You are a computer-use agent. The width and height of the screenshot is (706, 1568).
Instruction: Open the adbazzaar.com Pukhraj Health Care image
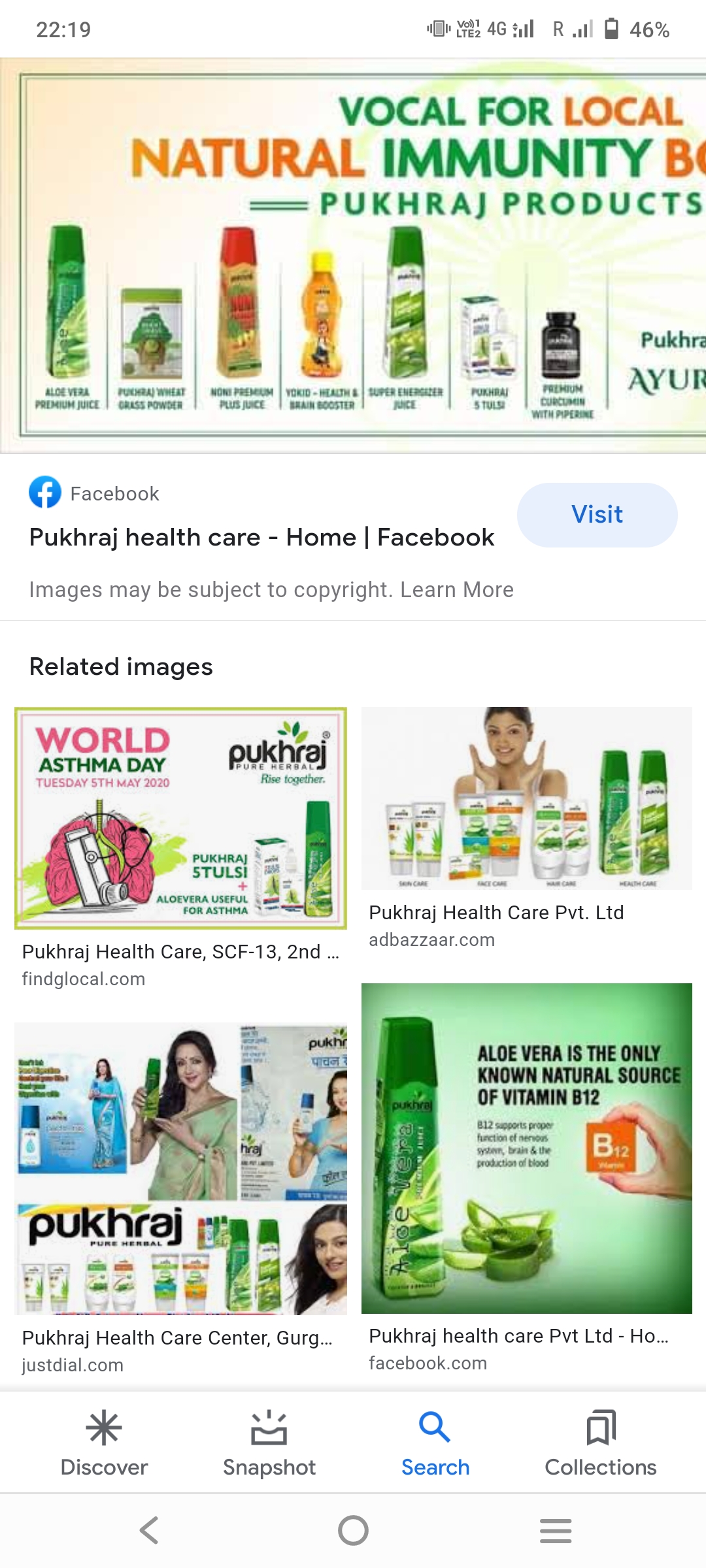pos(526,798)
